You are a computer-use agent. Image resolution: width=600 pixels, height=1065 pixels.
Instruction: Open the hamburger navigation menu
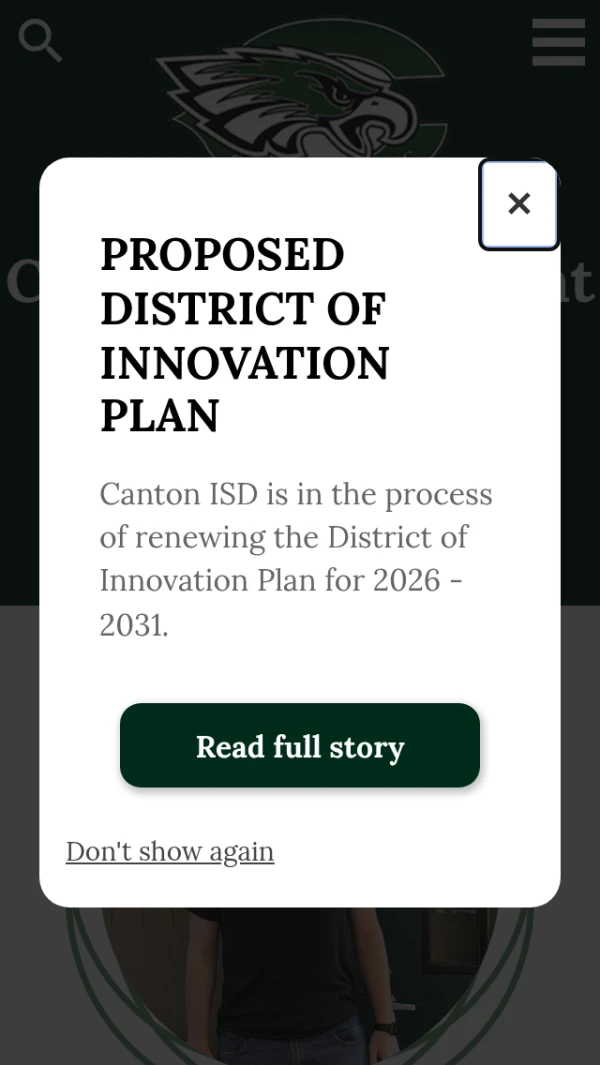tap(558, 42)
